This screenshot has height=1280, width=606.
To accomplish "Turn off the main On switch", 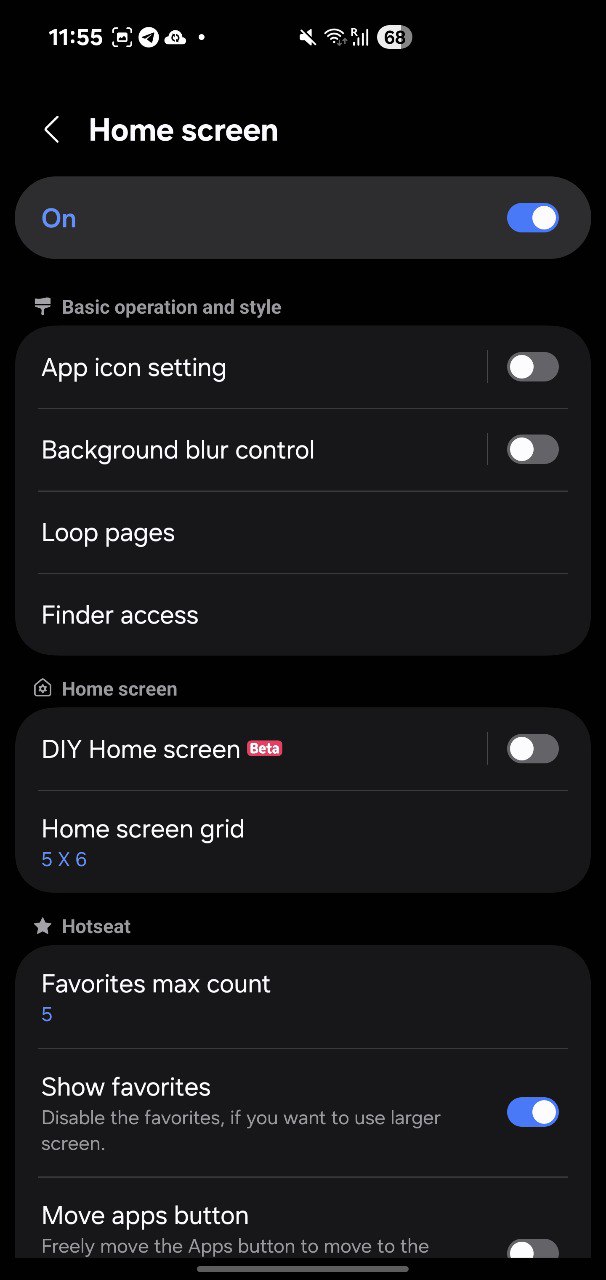I will click(x=532, y=218).
